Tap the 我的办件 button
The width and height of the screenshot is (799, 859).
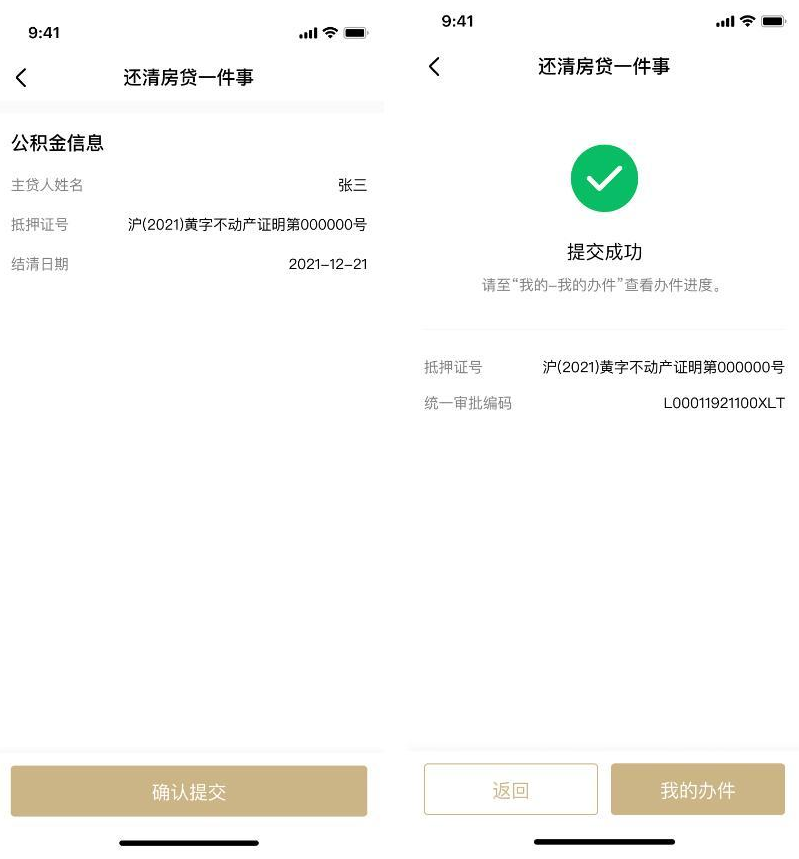coord(697,789)
